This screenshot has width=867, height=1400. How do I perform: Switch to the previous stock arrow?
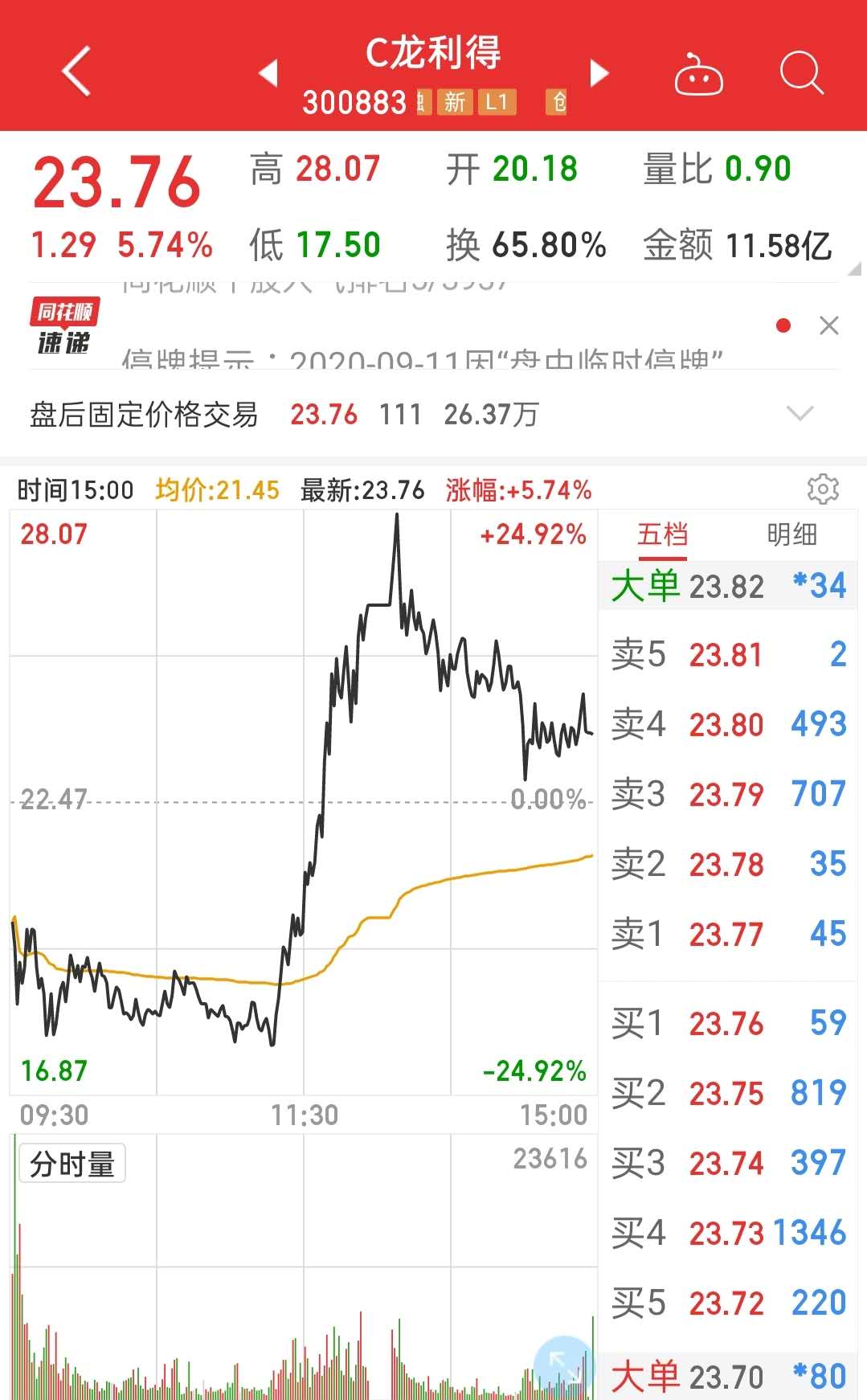[x=268, y=73]
